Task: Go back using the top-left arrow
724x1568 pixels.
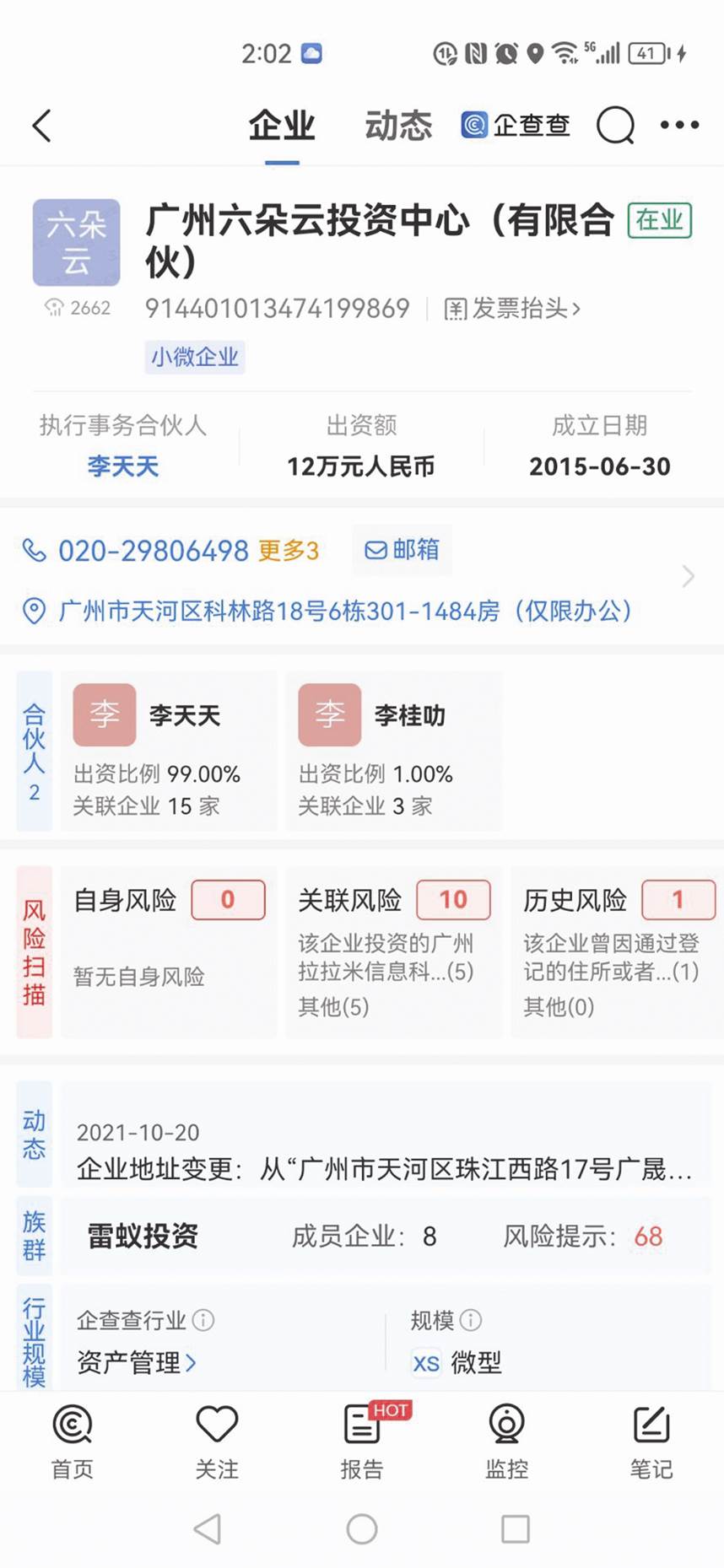Action: [41, 126]
